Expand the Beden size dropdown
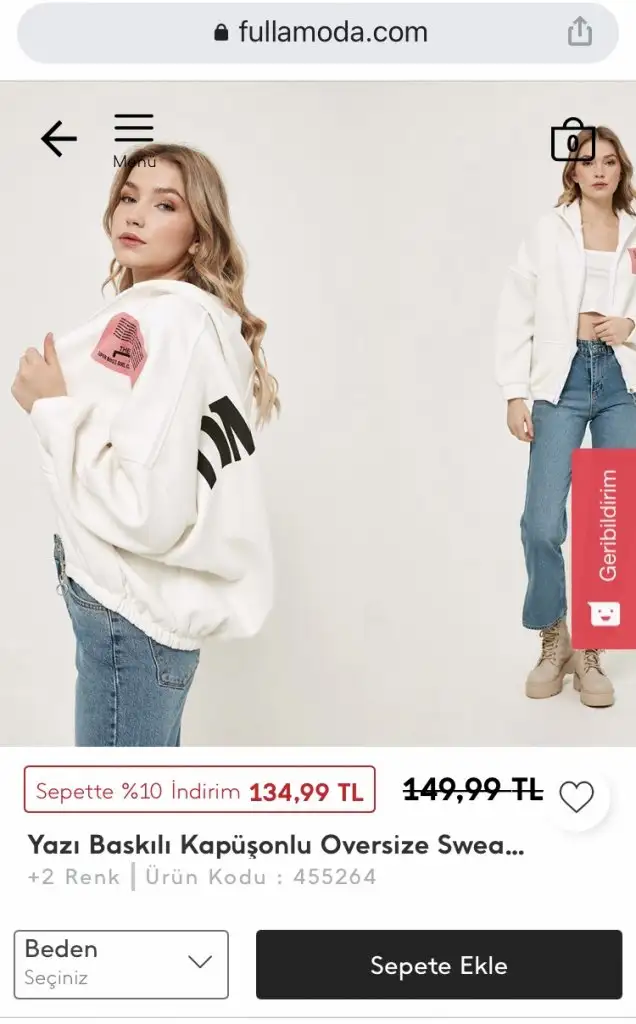The image size is (636, 1024). coord(121,963)
